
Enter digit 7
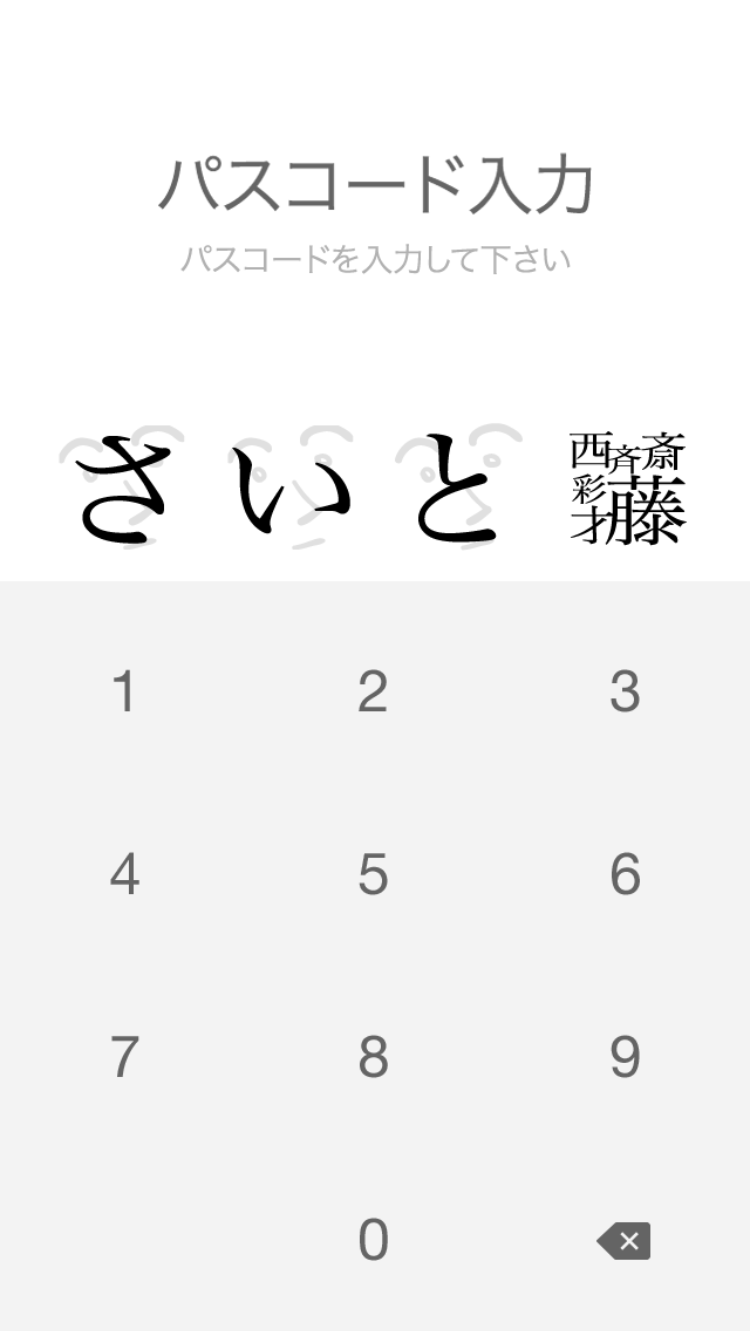(124, 1057)
